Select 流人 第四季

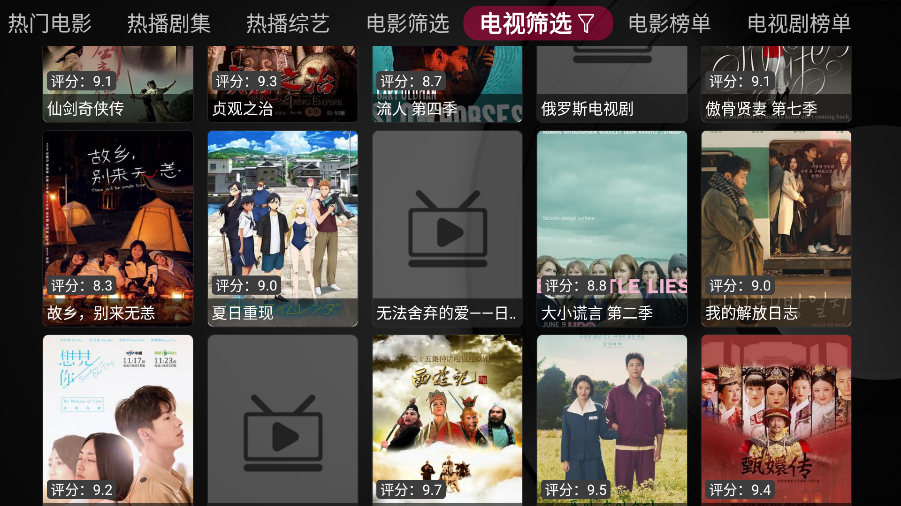tap(447, 83)
